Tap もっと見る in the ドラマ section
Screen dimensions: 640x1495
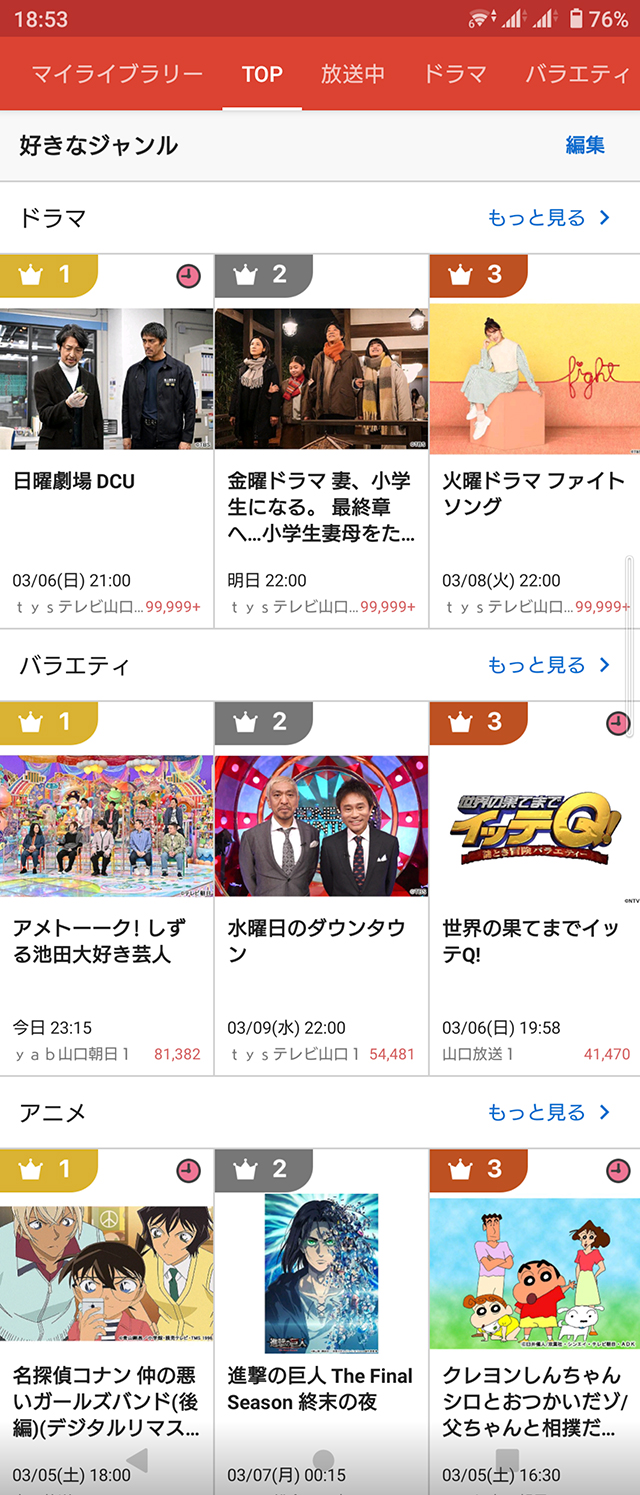tap(548, 218)
